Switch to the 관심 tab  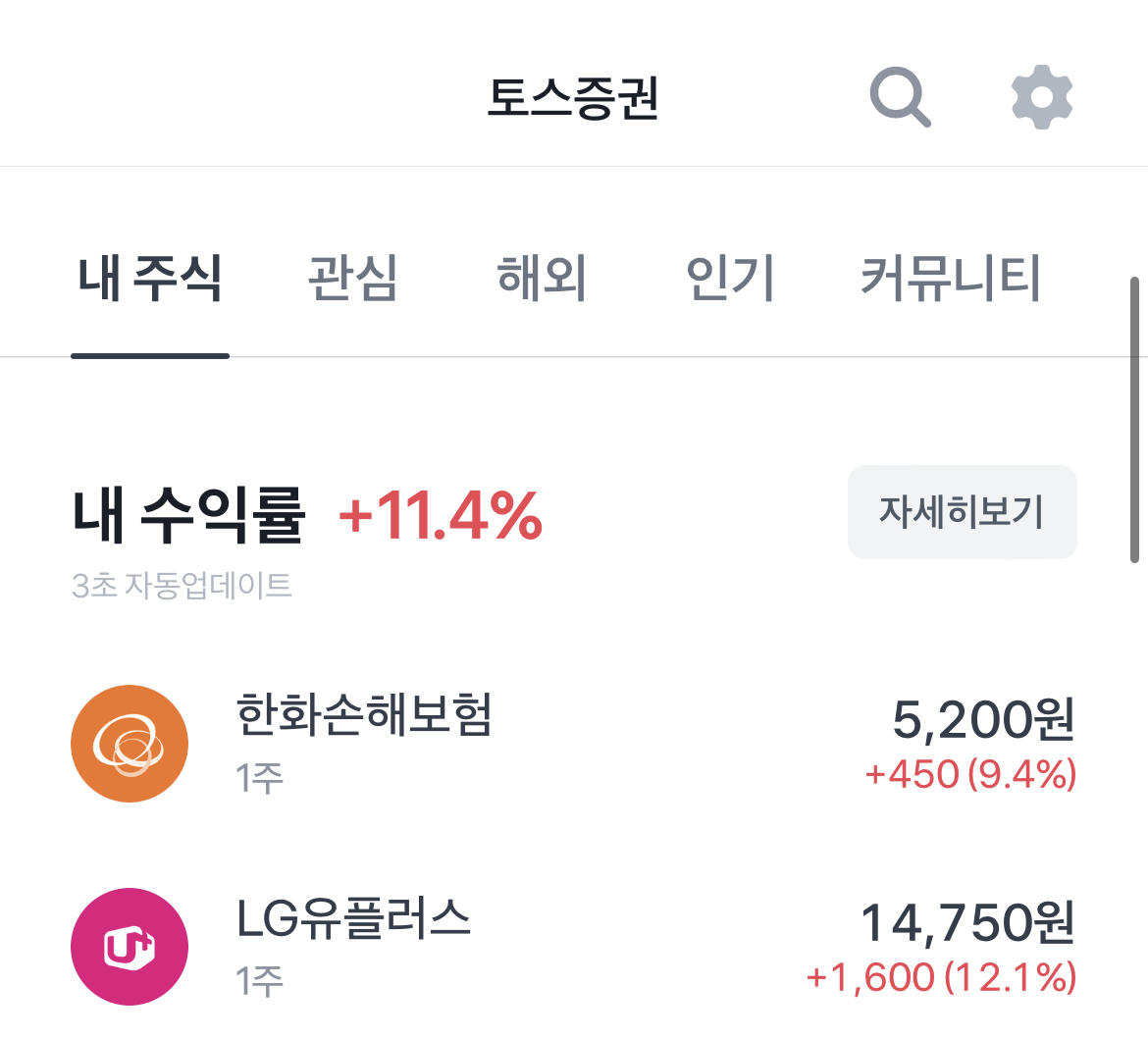click(x=352, y=279)
